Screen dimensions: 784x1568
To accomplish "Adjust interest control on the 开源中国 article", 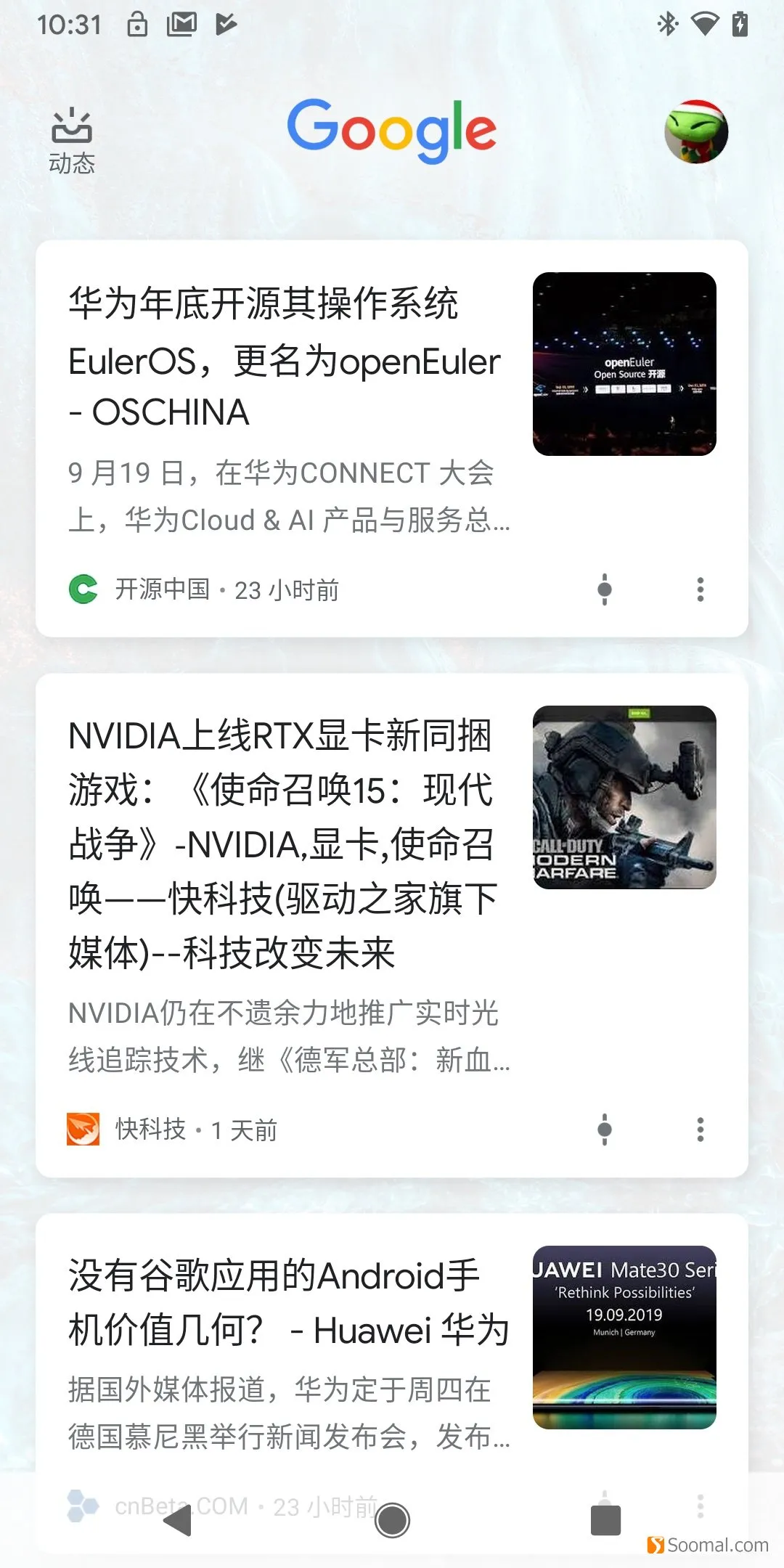I will (604, 589).
